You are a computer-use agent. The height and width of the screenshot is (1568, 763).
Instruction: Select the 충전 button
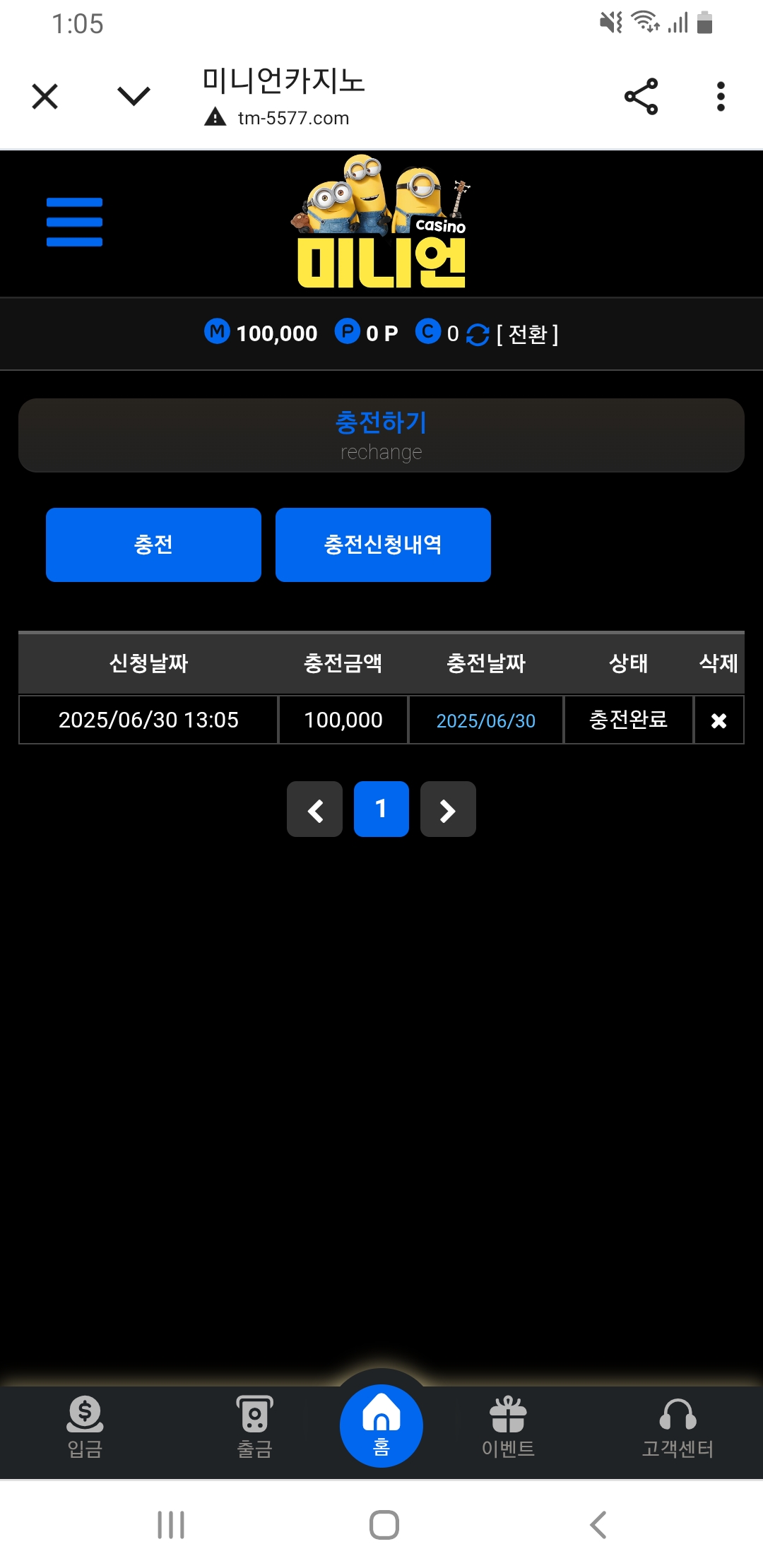pos(153,545)
